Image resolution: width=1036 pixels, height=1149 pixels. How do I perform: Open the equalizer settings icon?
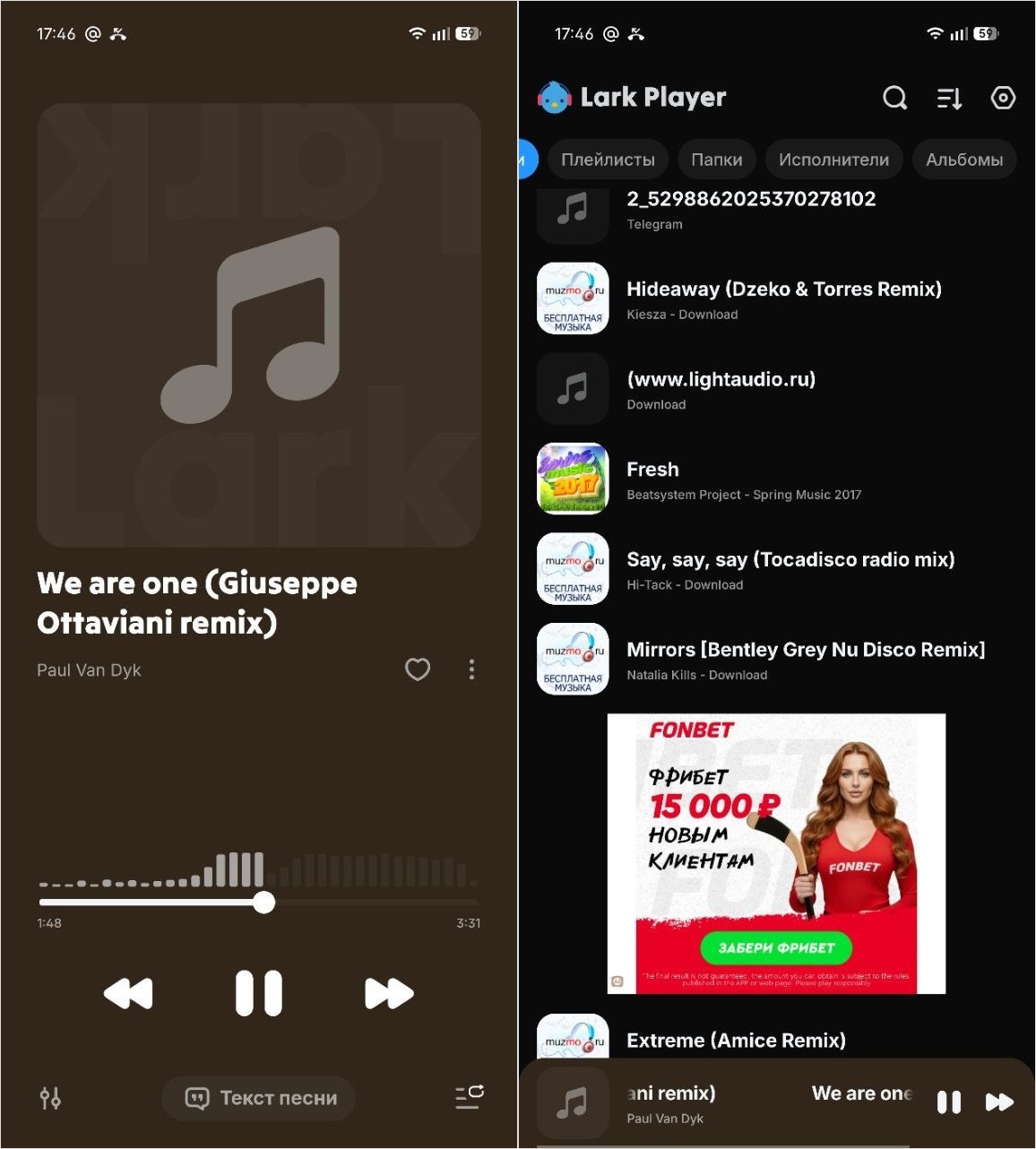coord(50,1098)
